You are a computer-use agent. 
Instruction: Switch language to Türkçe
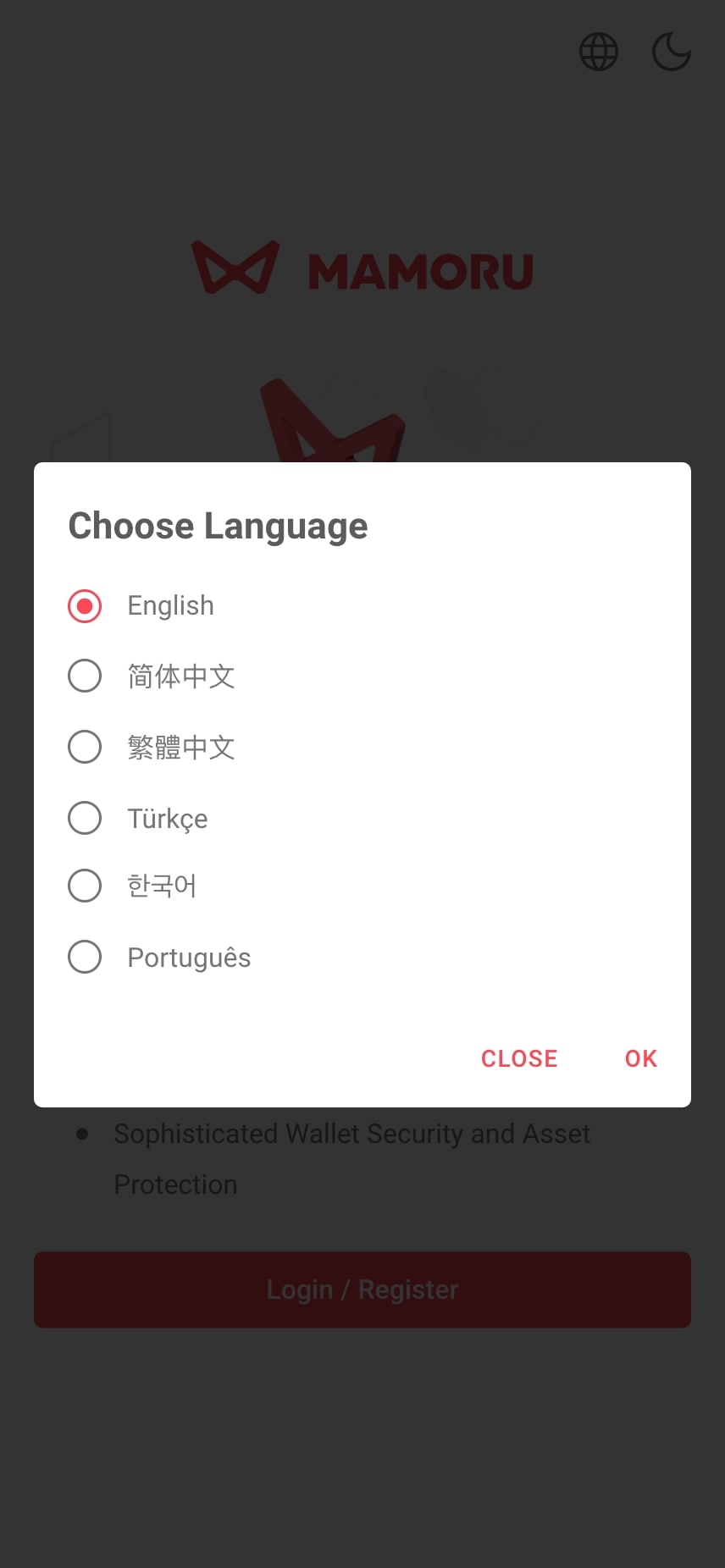85,819
